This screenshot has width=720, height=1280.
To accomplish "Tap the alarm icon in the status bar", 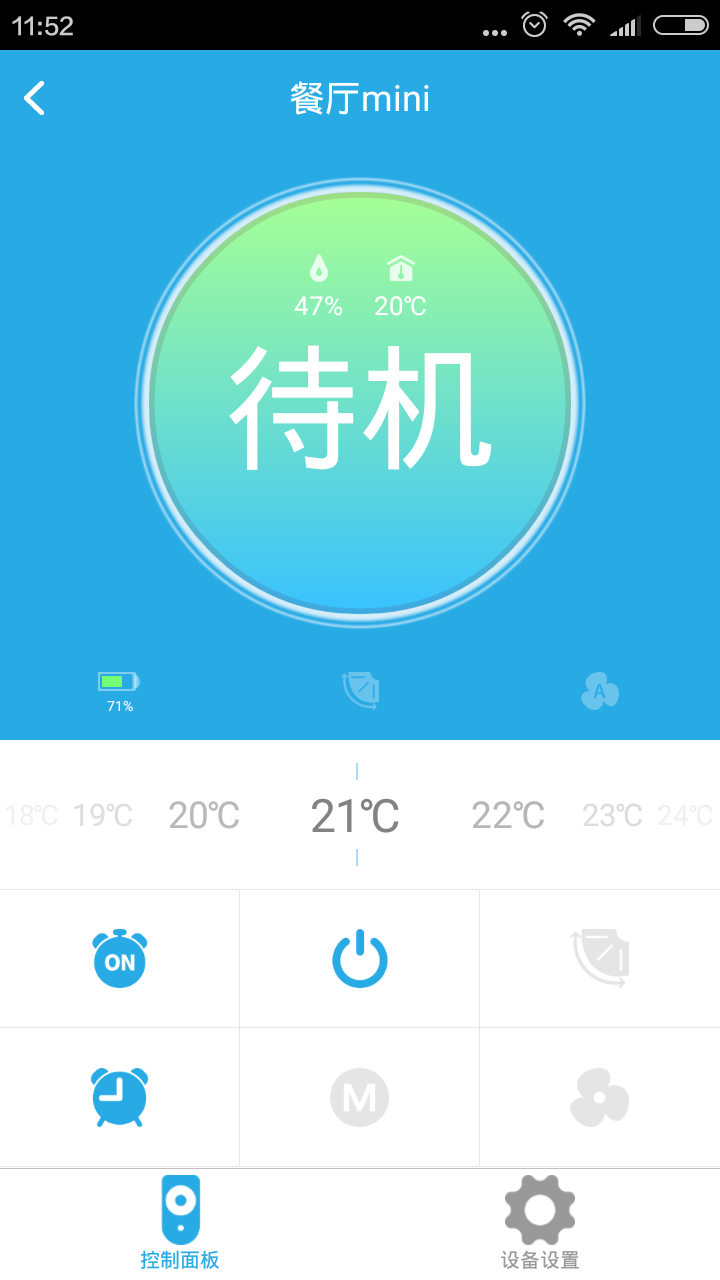I will point(534,24).
